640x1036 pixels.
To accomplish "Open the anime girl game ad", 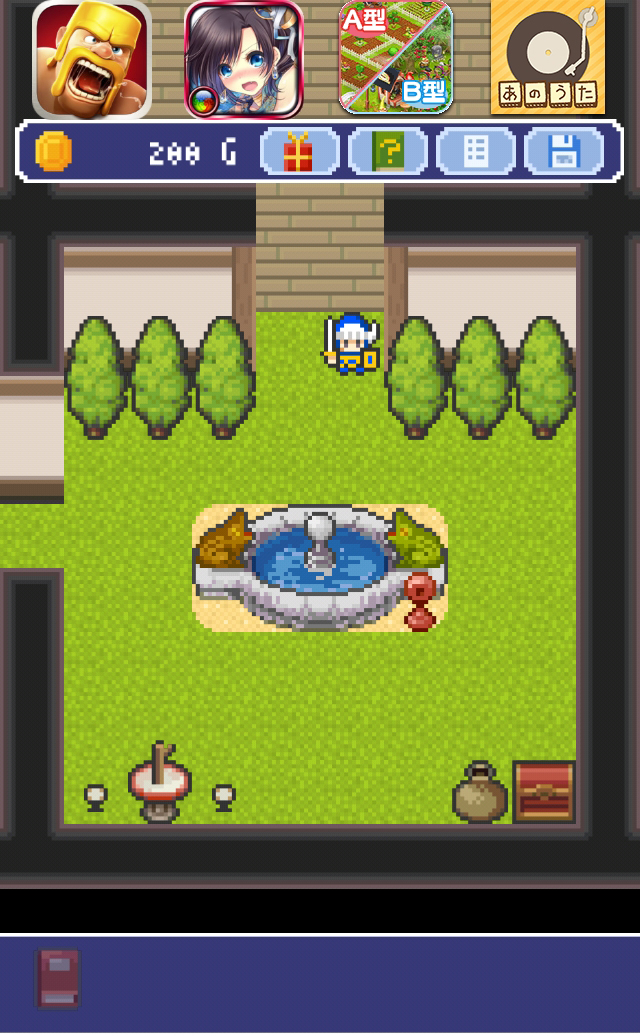I will [x=244, y=59].
